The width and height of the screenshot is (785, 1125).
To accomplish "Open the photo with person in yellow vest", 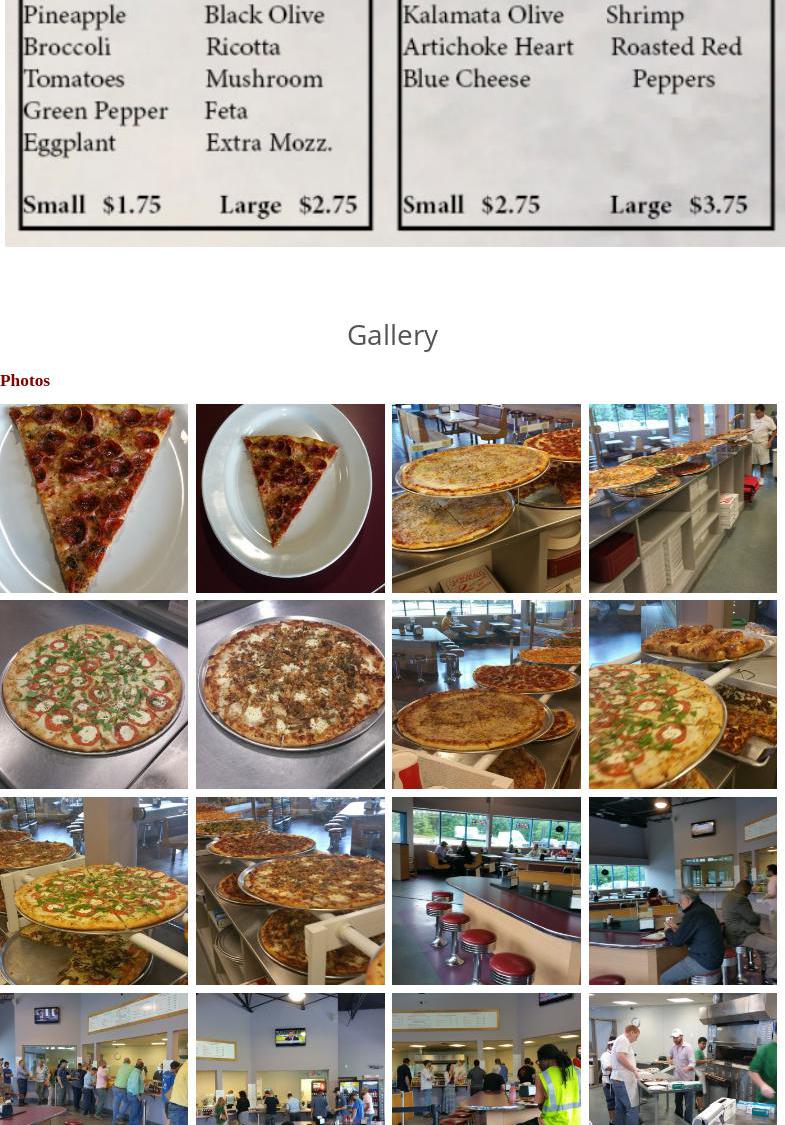I will [x=486, y=1059].
